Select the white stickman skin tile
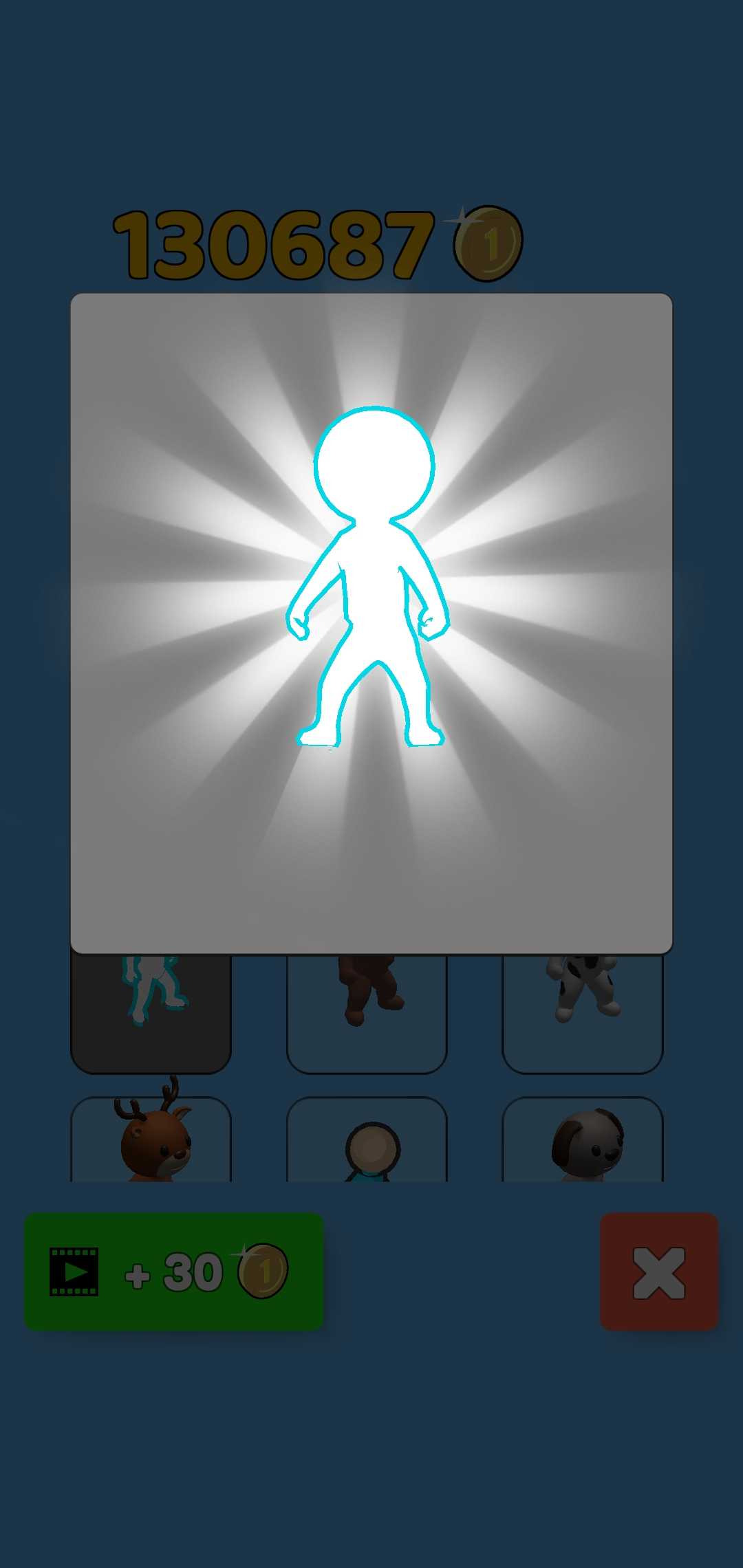Viewport: 743px width, 1568px height. pyautogui.click(x=151, y=1012)
